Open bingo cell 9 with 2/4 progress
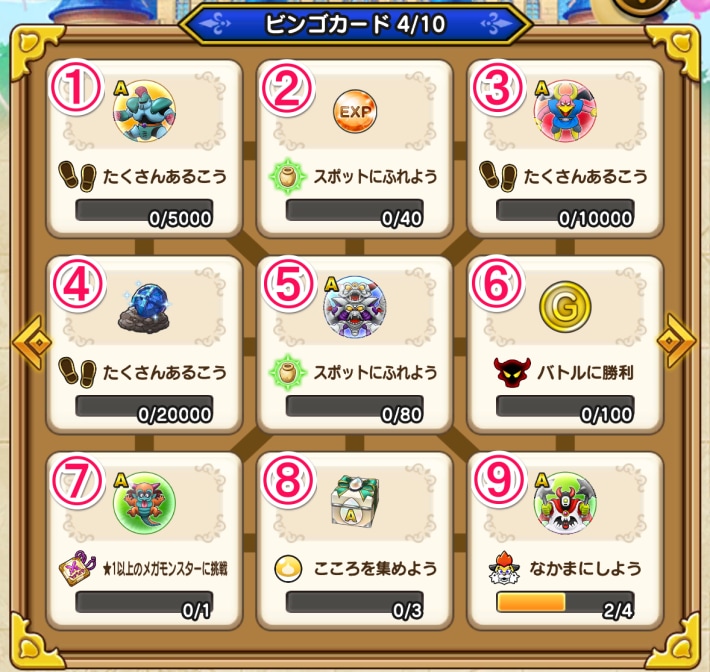 [565, 540]
